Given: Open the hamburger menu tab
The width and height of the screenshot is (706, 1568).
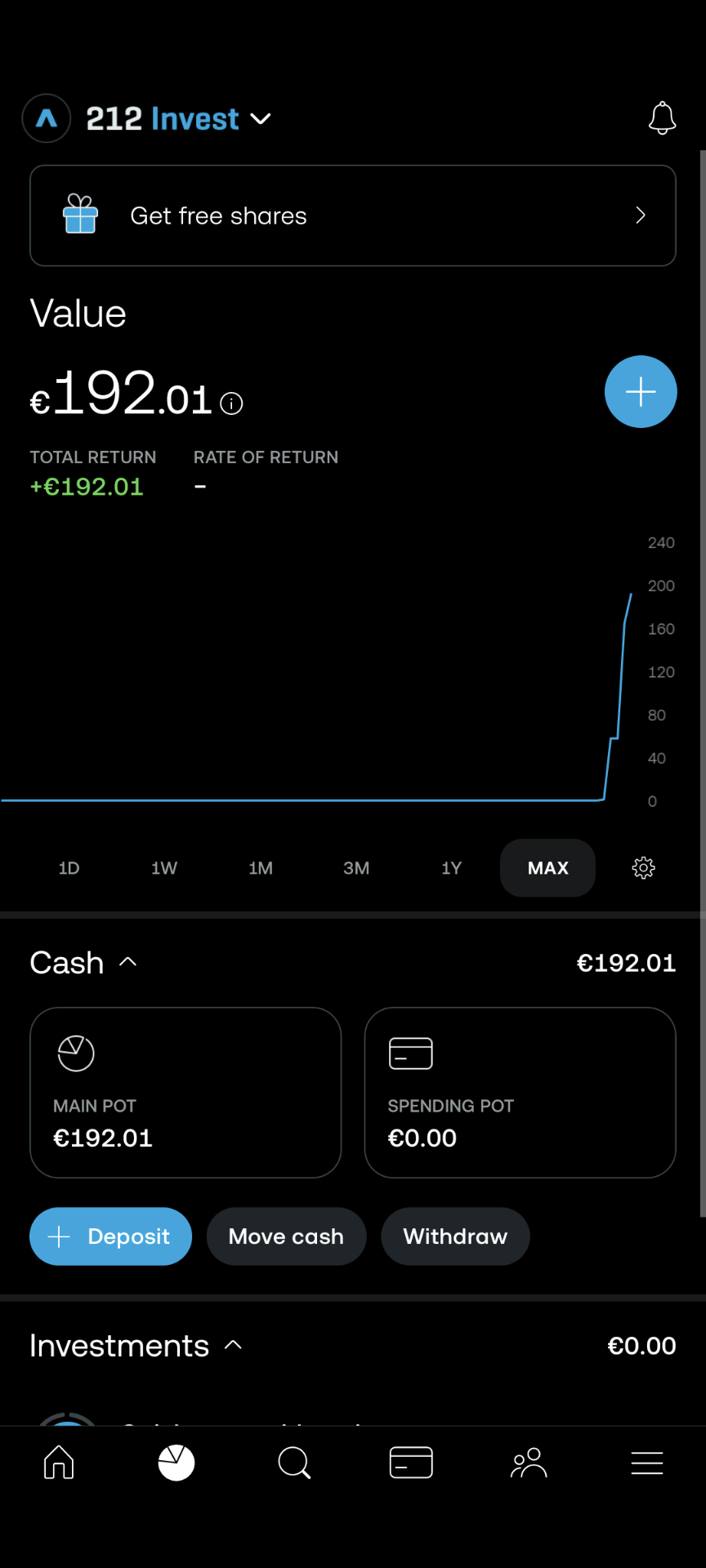Looking at the screenshot, I should click(646, 1463).
